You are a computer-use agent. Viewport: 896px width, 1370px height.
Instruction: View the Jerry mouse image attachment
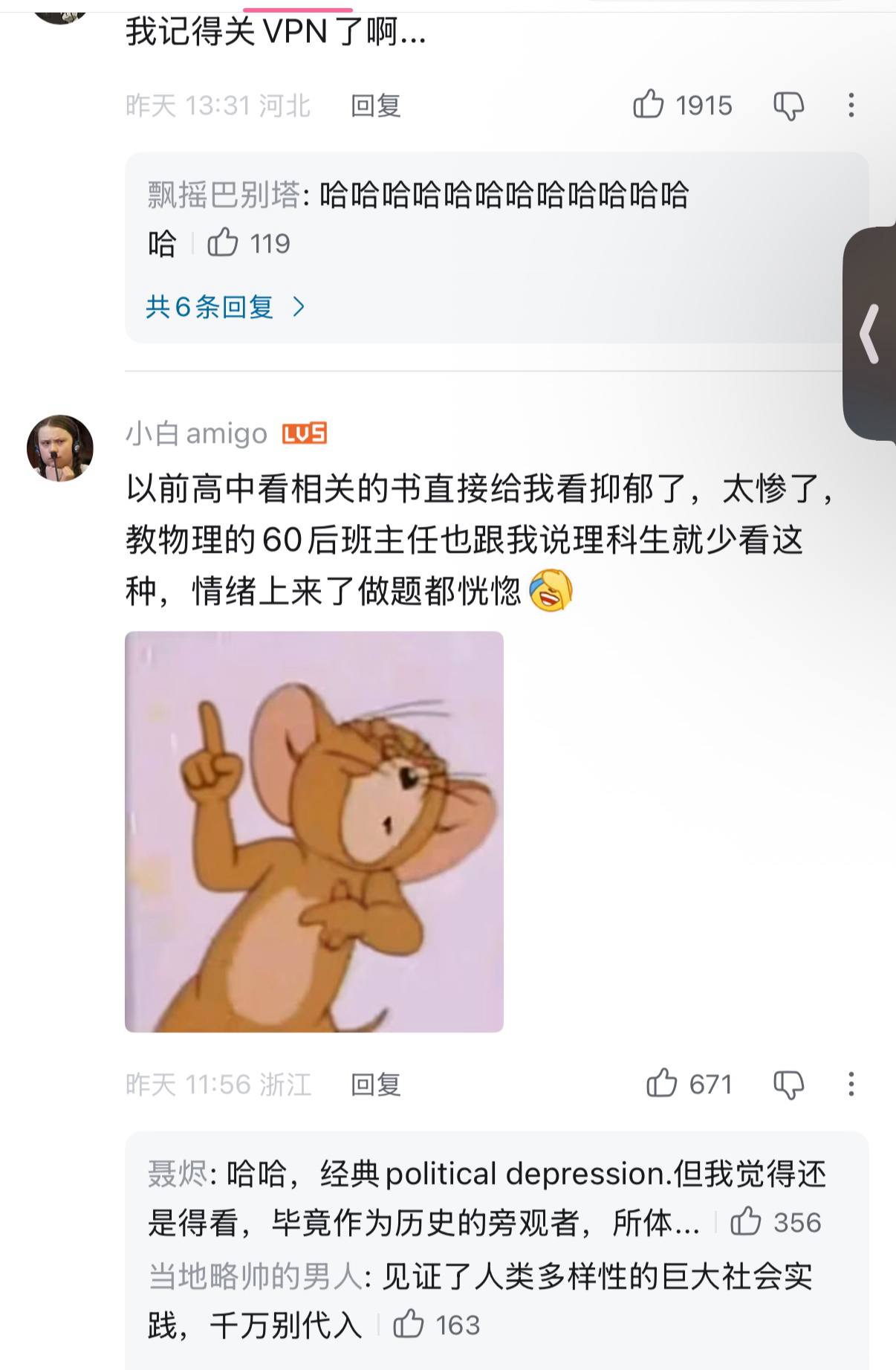point(314,831)
